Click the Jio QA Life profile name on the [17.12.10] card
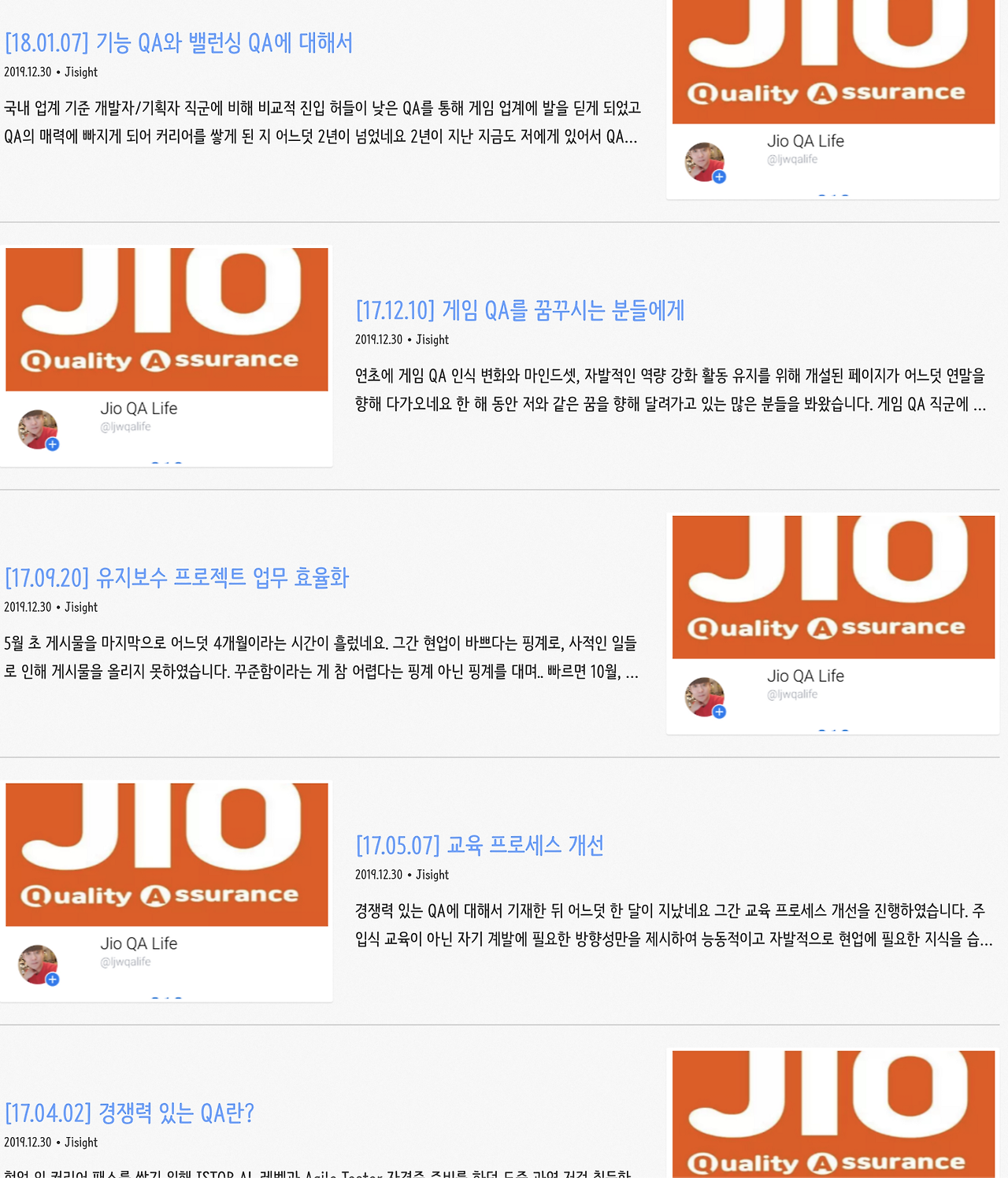Image resolution: width=1008 pixels, height=1178 pixels. click(x=138, y=408)
